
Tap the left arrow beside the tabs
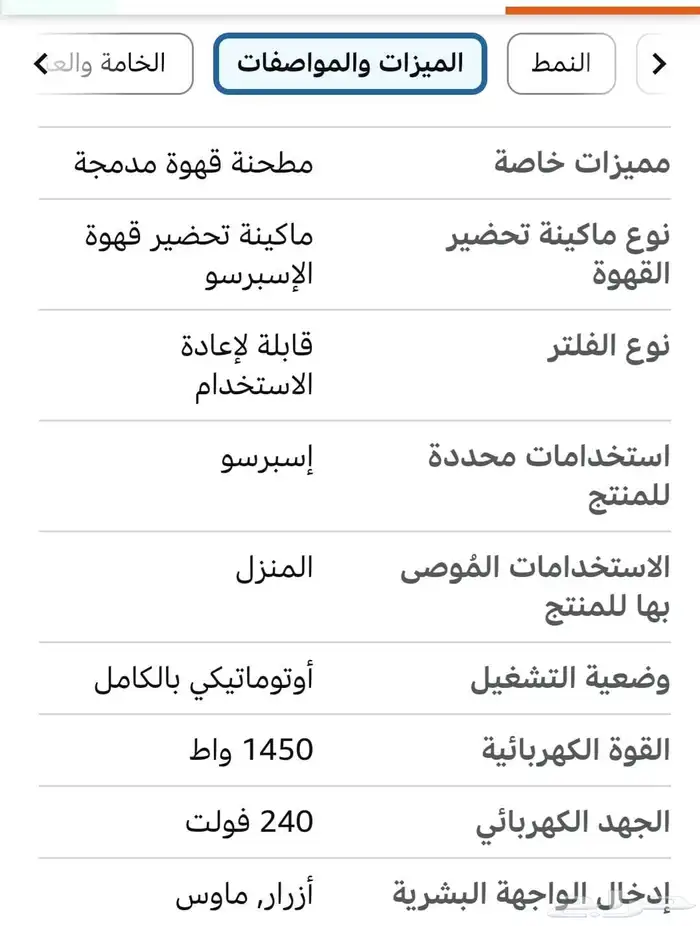point(40,65)
